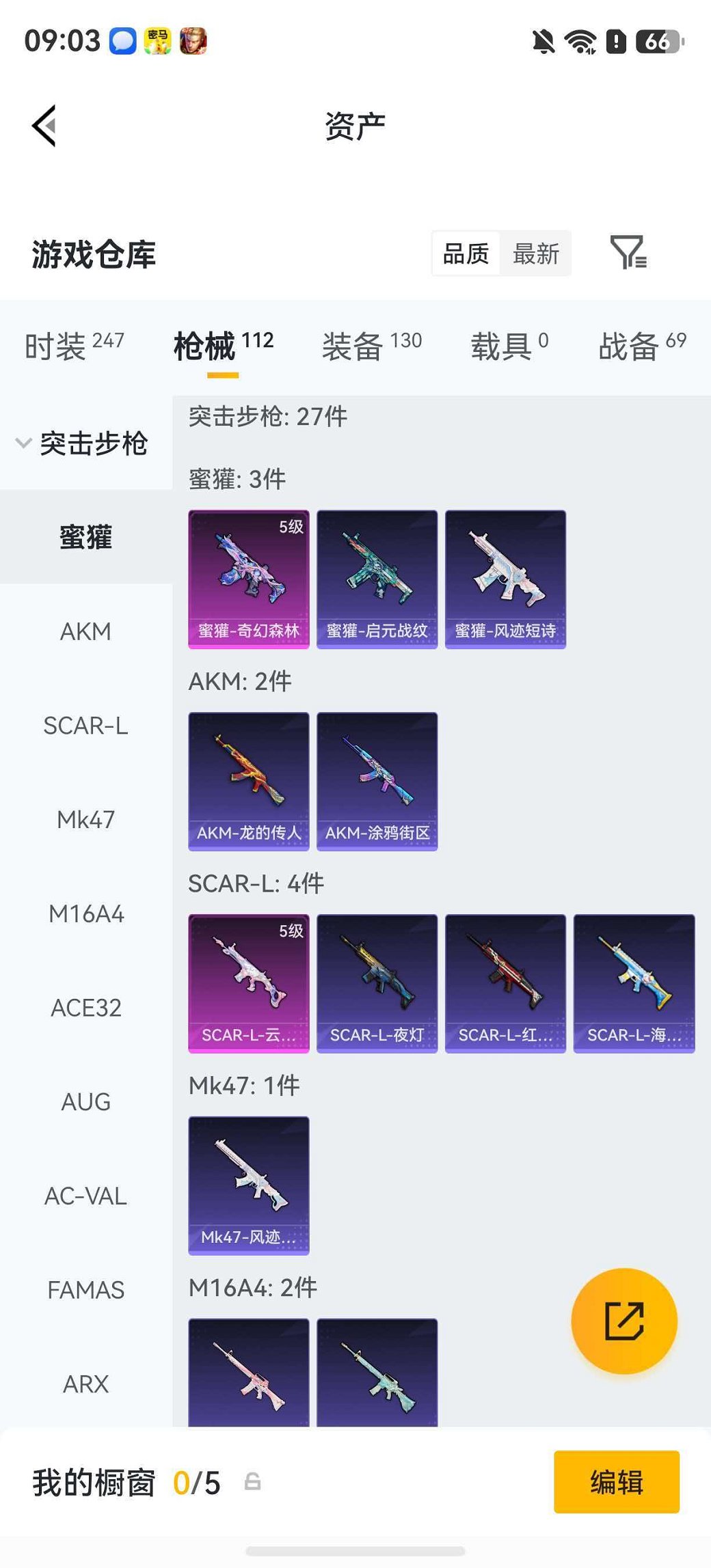Select FAMAS in the side list
The width and height of the screenshot is (711, 1568).
coord(86,1290)
